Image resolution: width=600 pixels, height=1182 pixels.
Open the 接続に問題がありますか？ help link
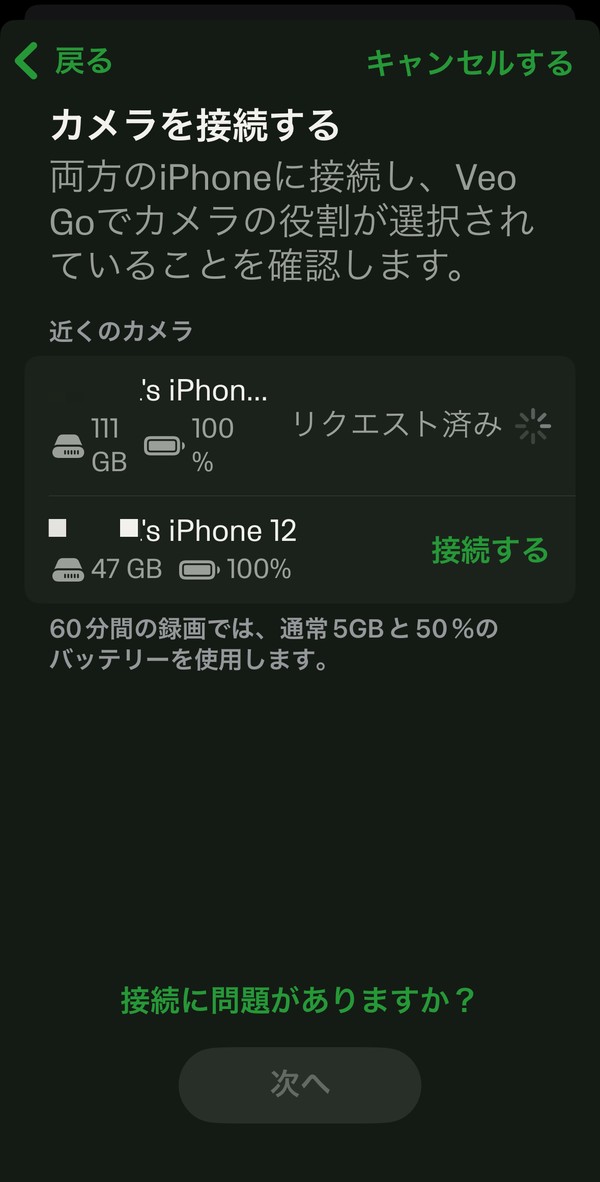[298, 1000]
